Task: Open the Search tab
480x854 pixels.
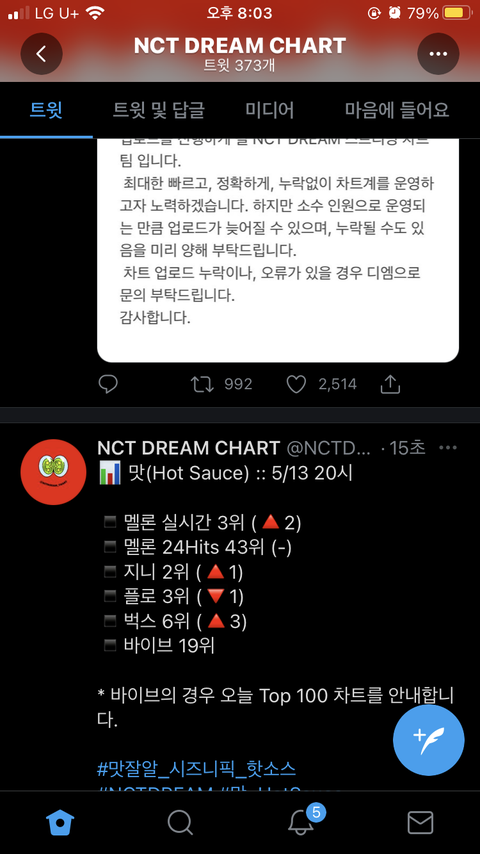Action: point(180,822)
